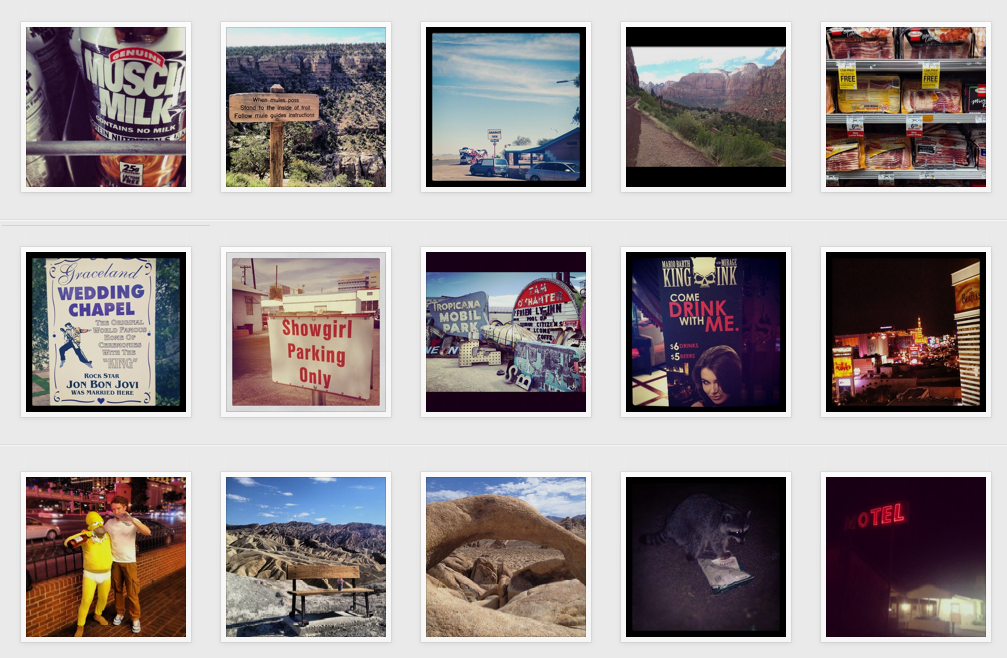Image resolution: width=1007 pixels, height=658 pixels.
Task: Open the Tropicana Mobil Park signs photo
Action: [x=506, y=332]
